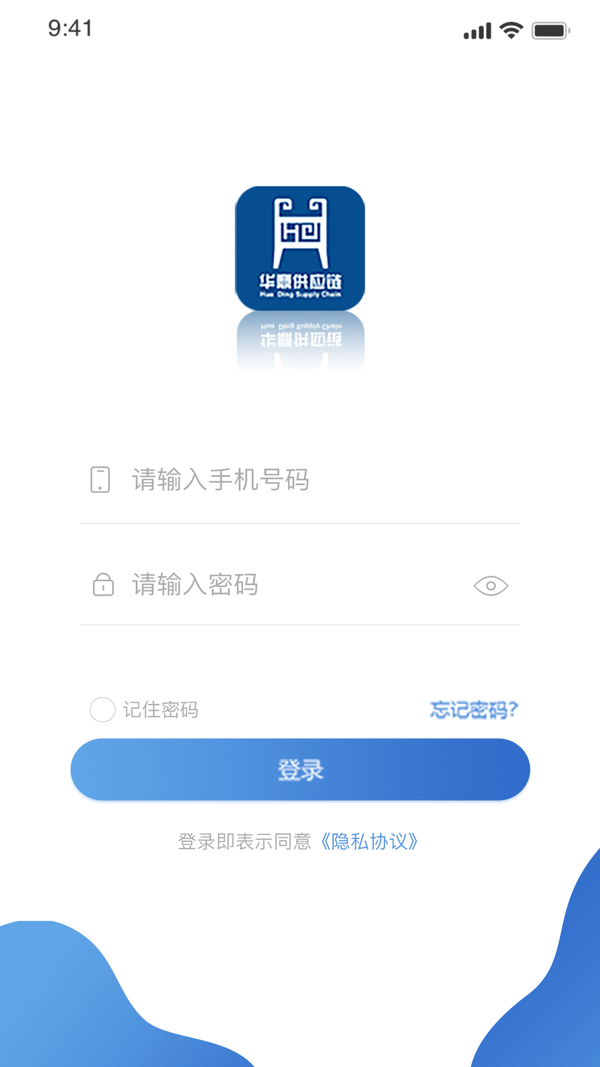The image size is (600, 1067).
Task: Tap the 登录 button
Action: (x=300, y=770)
